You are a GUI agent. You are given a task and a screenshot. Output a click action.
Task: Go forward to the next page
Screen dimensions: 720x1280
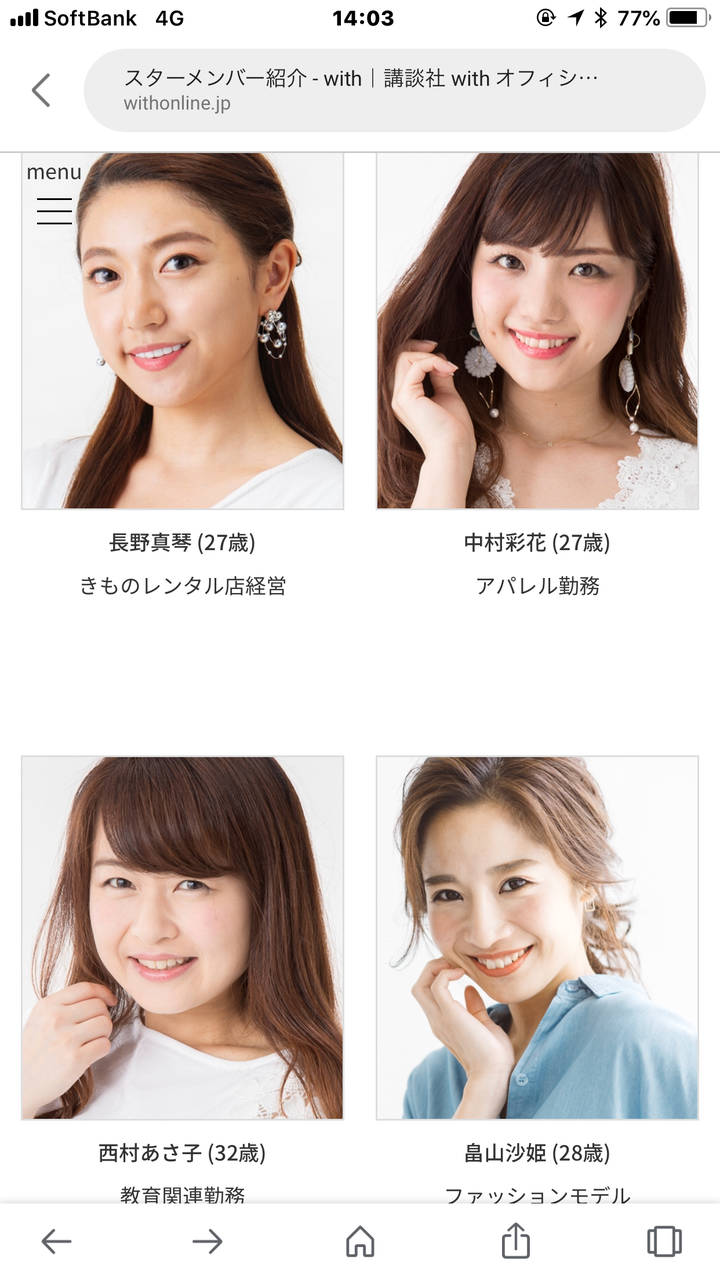point(207,1241)
